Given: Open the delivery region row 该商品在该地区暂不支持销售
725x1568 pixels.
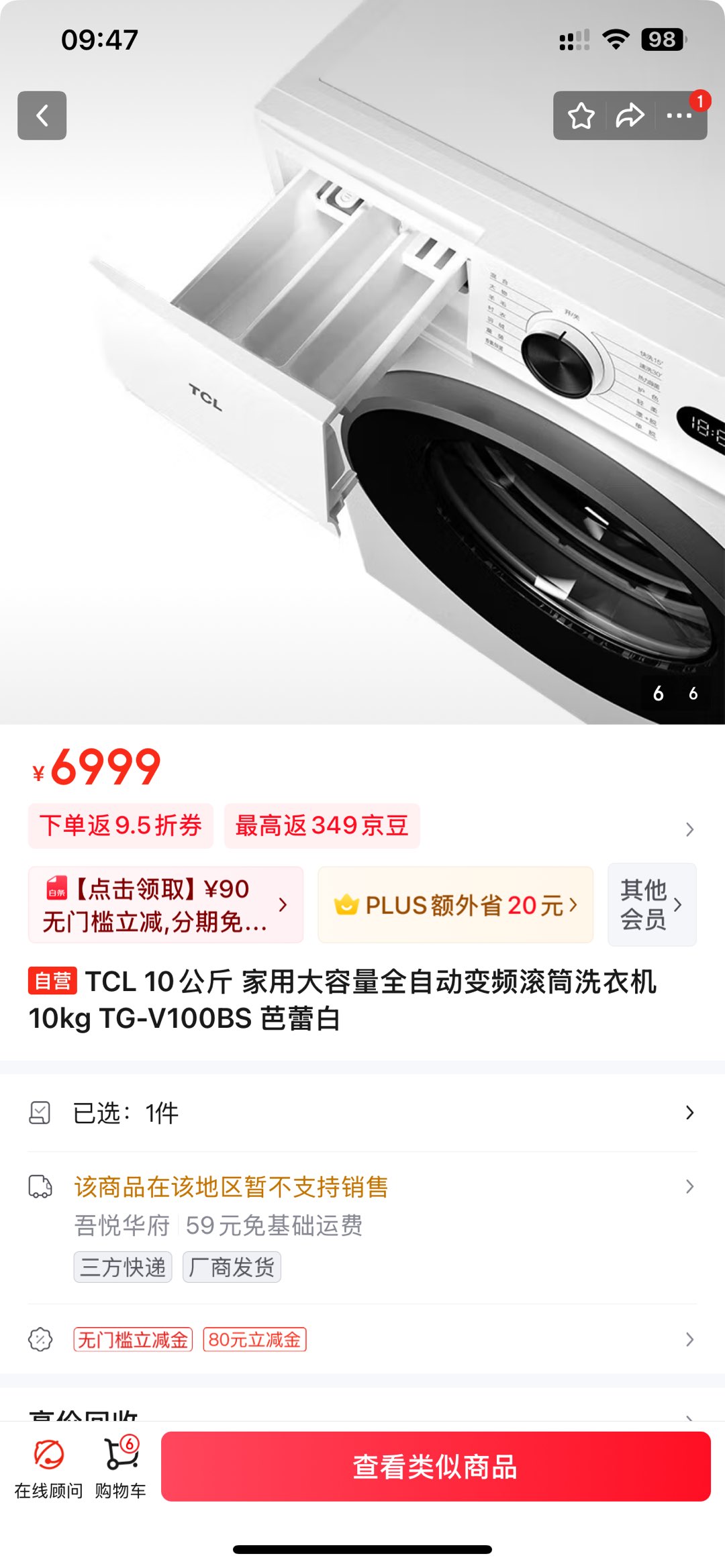Looking at the screenshot, I should pyautogui.click(x=362, y=1187).
